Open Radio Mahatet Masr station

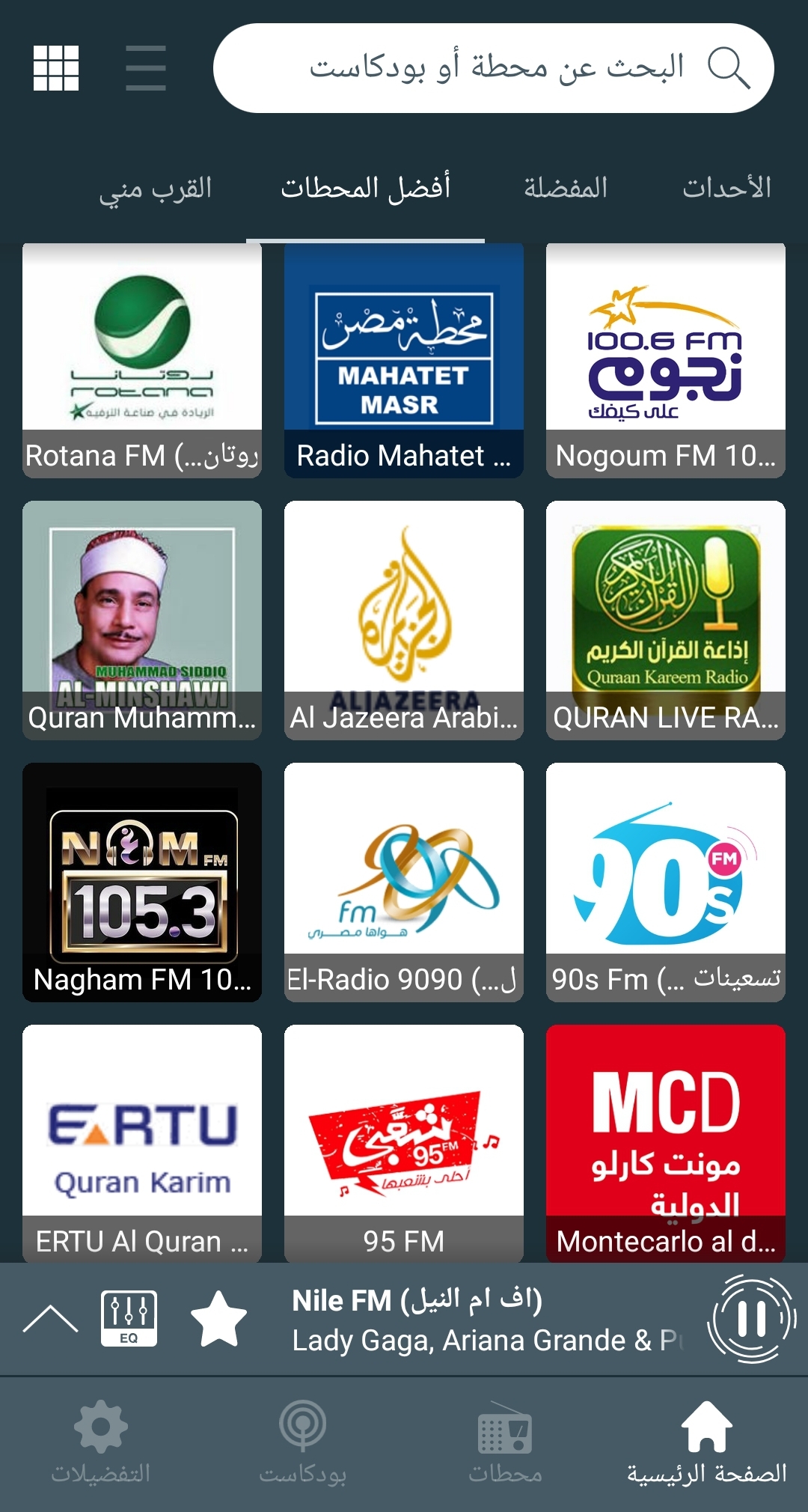click(404, 359)
